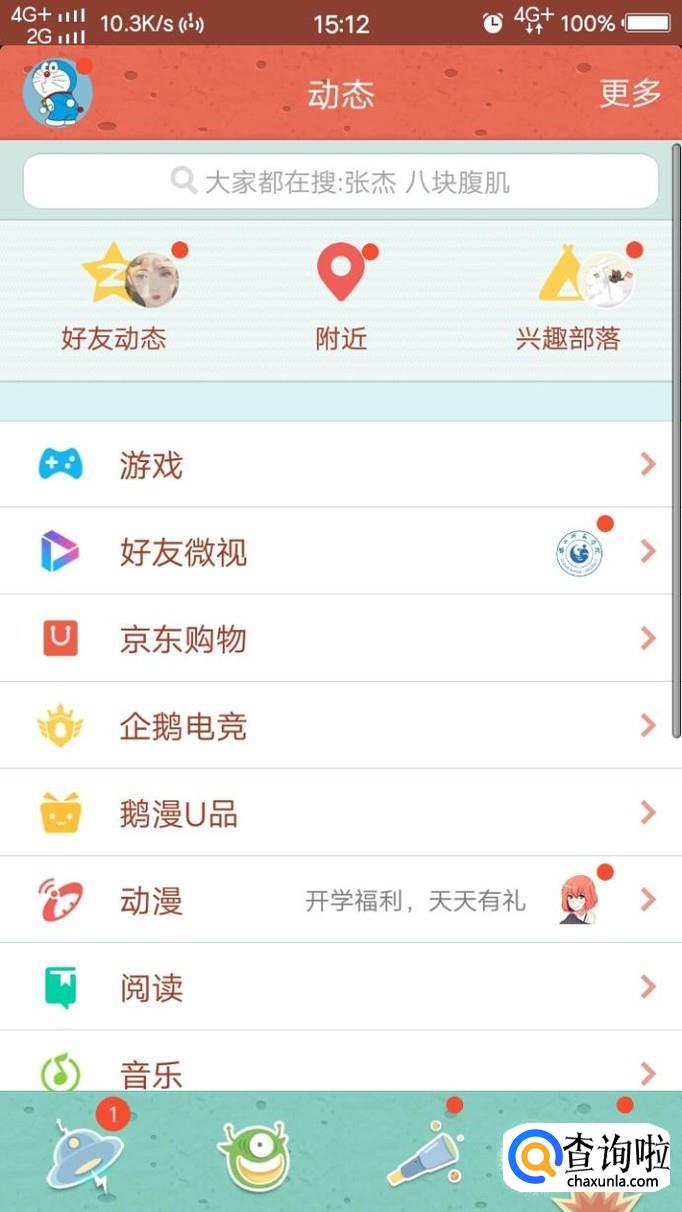Open the 好友微视 row

pos(340,551)
